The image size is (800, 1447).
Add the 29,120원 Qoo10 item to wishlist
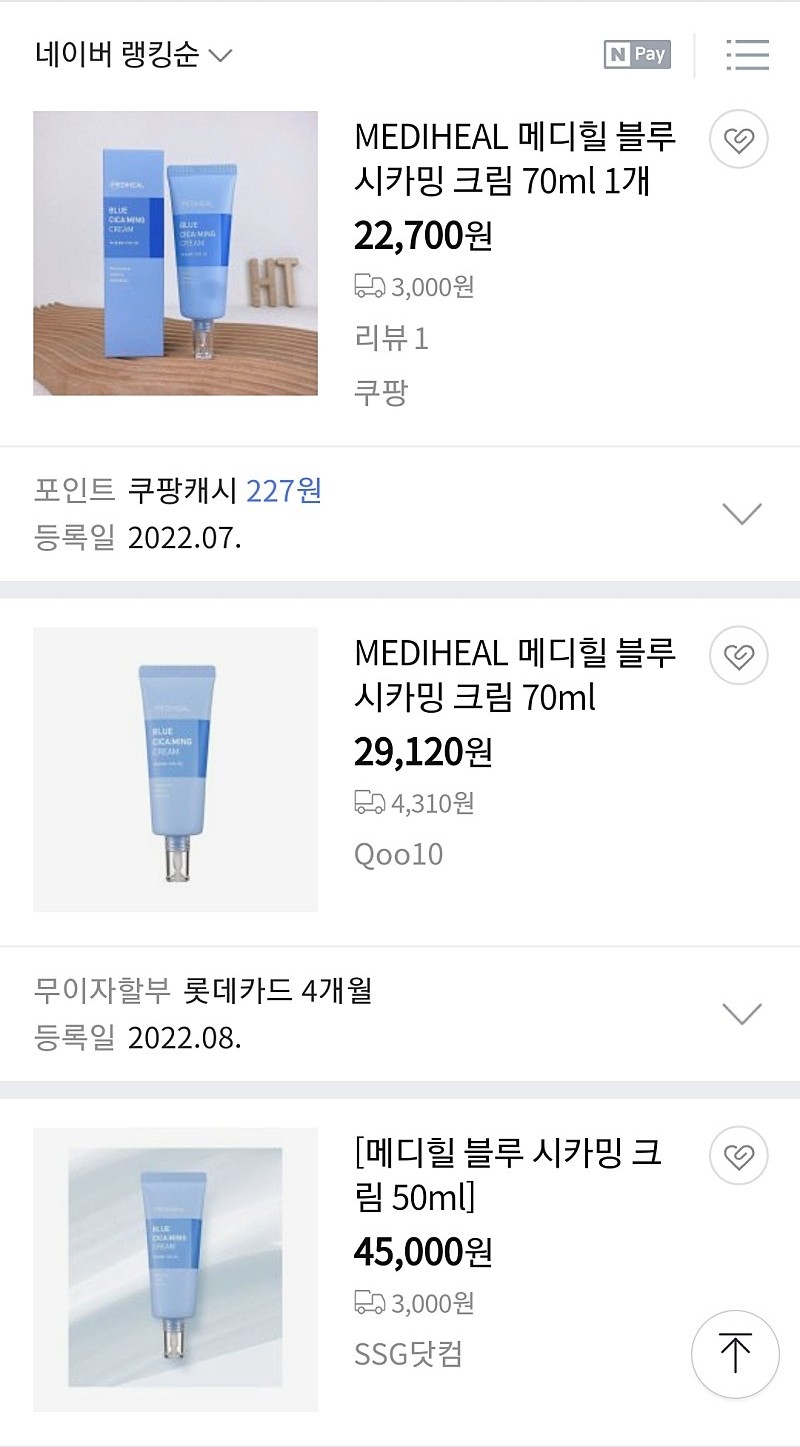(x=739, y=657)
